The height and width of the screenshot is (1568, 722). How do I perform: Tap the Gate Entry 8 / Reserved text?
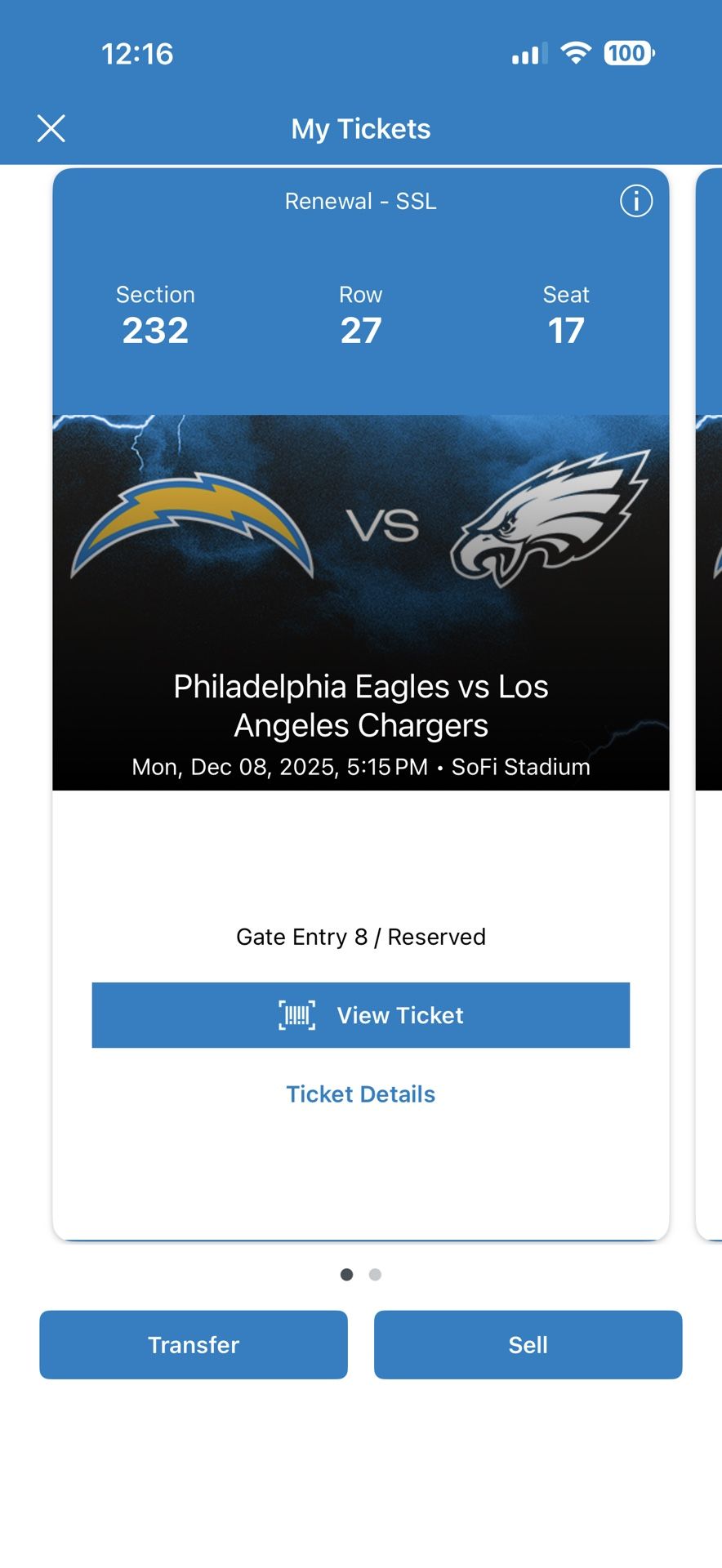point(360,937)
